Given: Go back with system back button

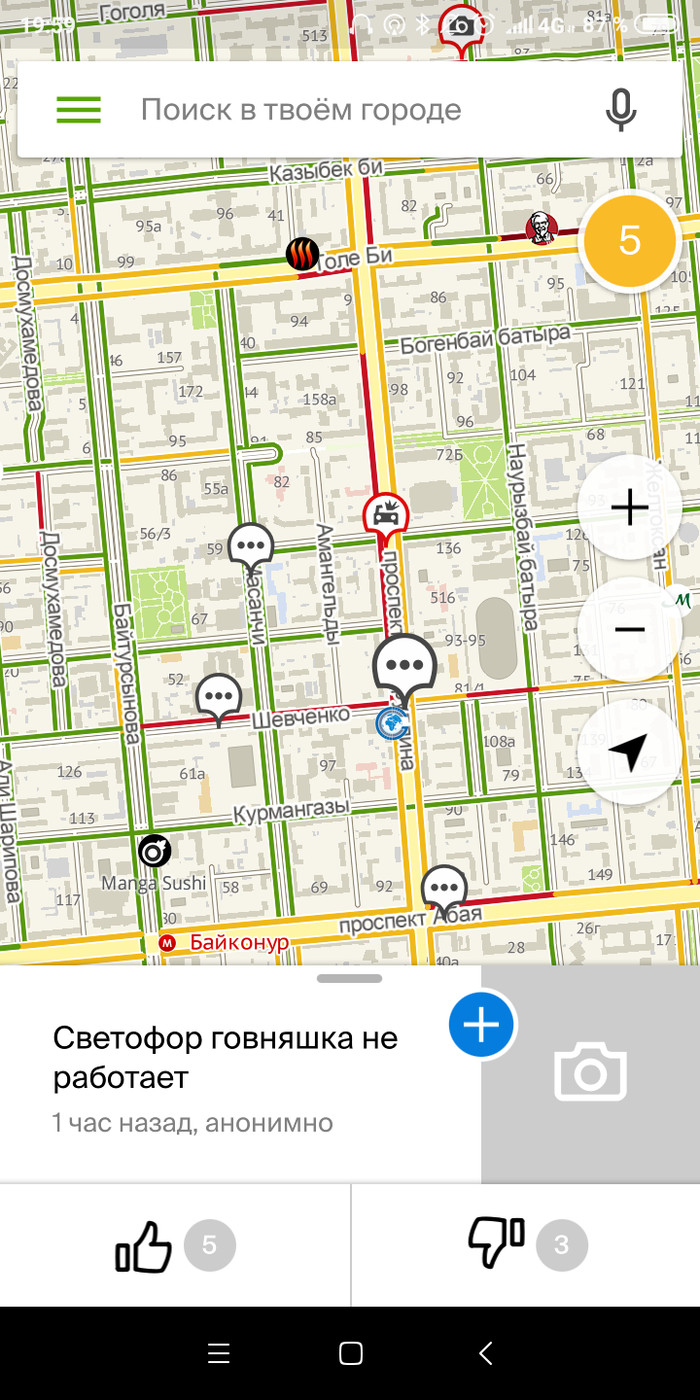Looking at the screenshot, I should (x=485, y=1354).
